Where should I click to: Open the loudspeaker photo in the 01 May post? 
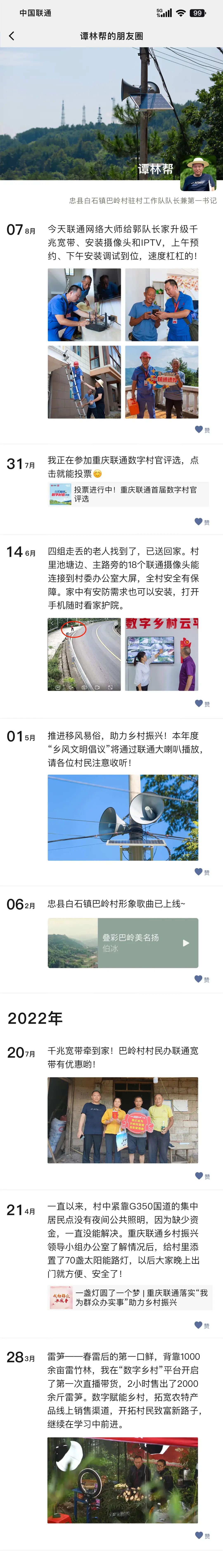[122, 817]
